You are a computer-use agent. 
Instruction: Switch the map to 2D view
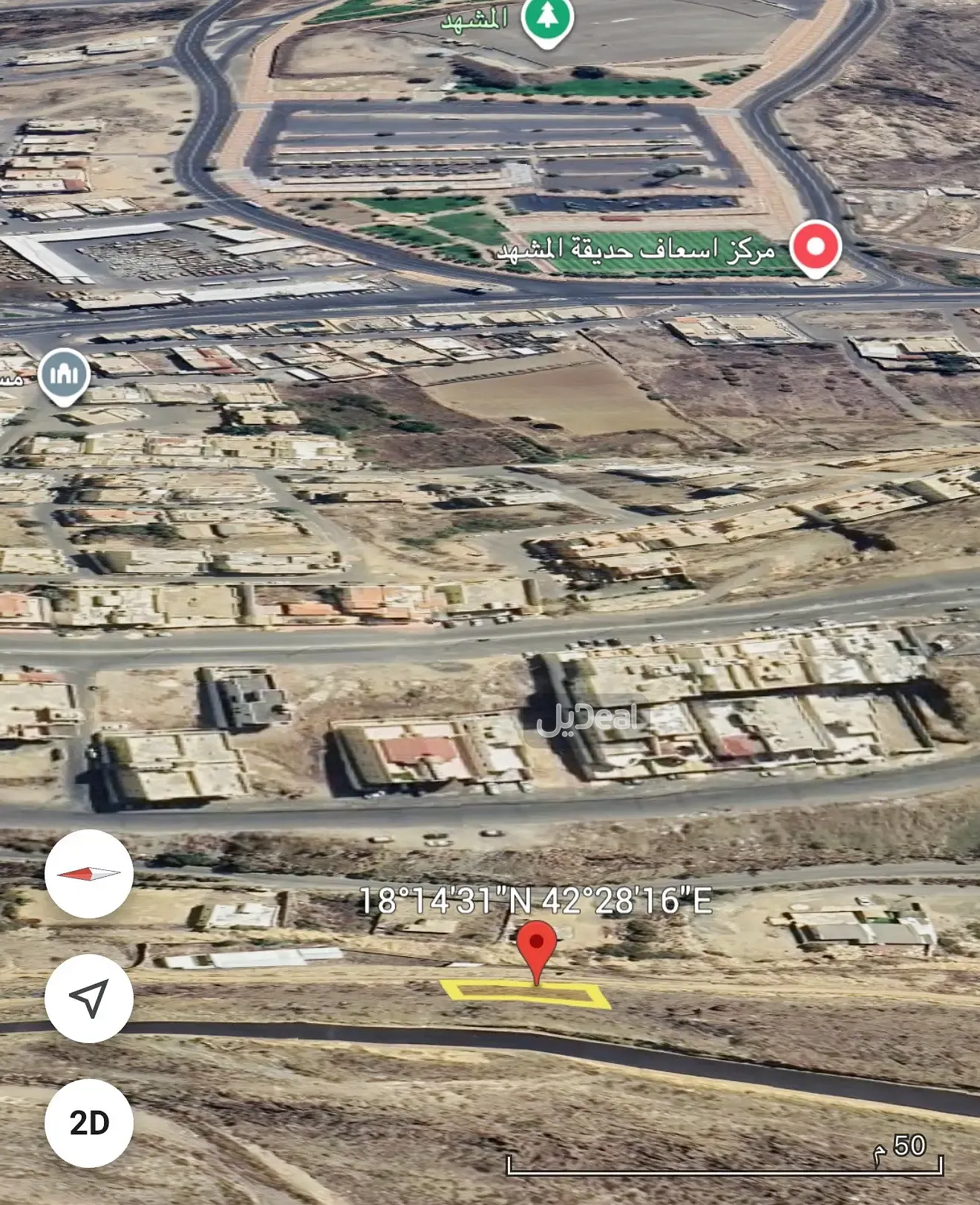point(89,1123)
